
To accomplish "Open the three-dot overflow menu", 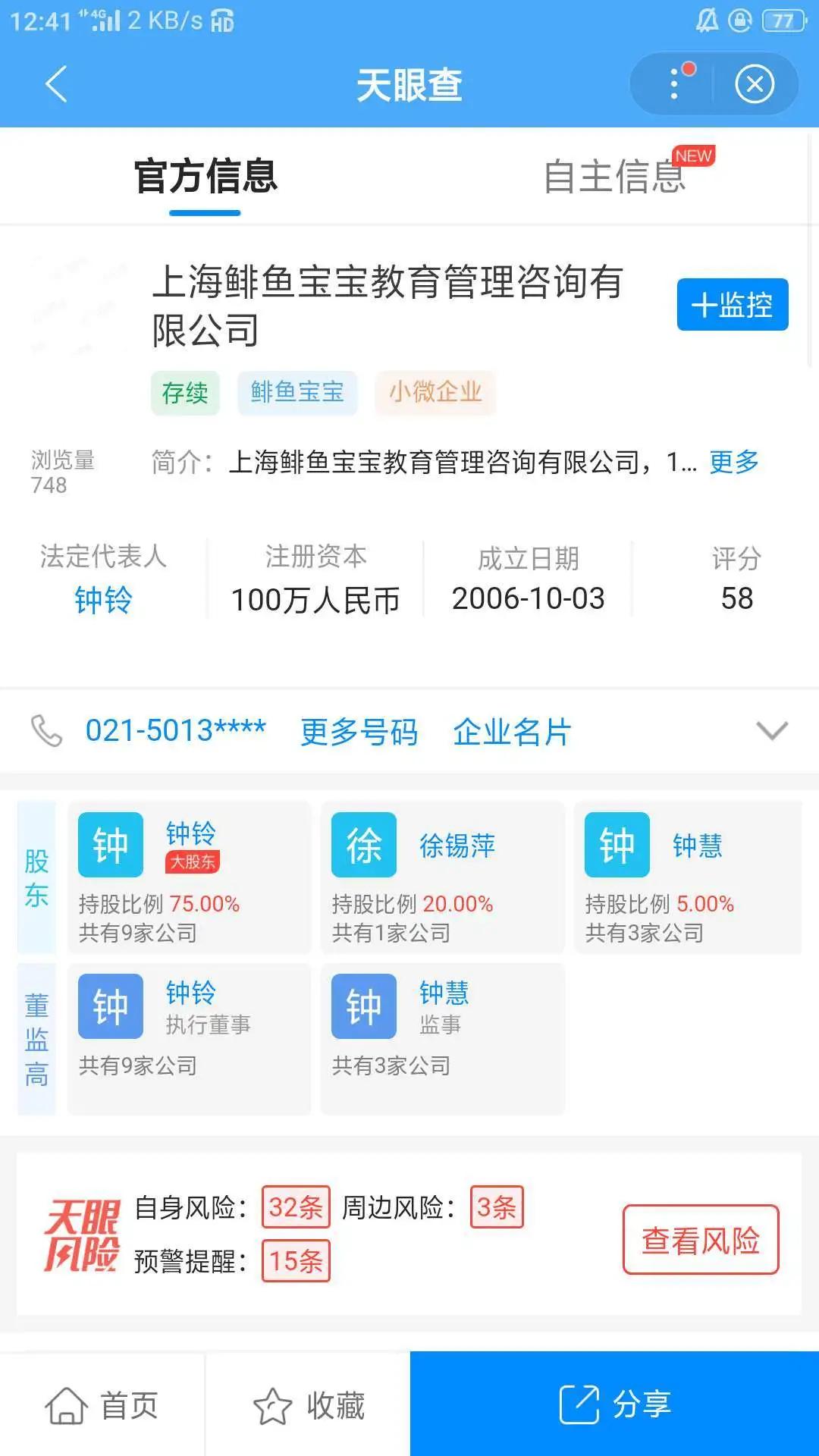I will click(x=672, y=84).
